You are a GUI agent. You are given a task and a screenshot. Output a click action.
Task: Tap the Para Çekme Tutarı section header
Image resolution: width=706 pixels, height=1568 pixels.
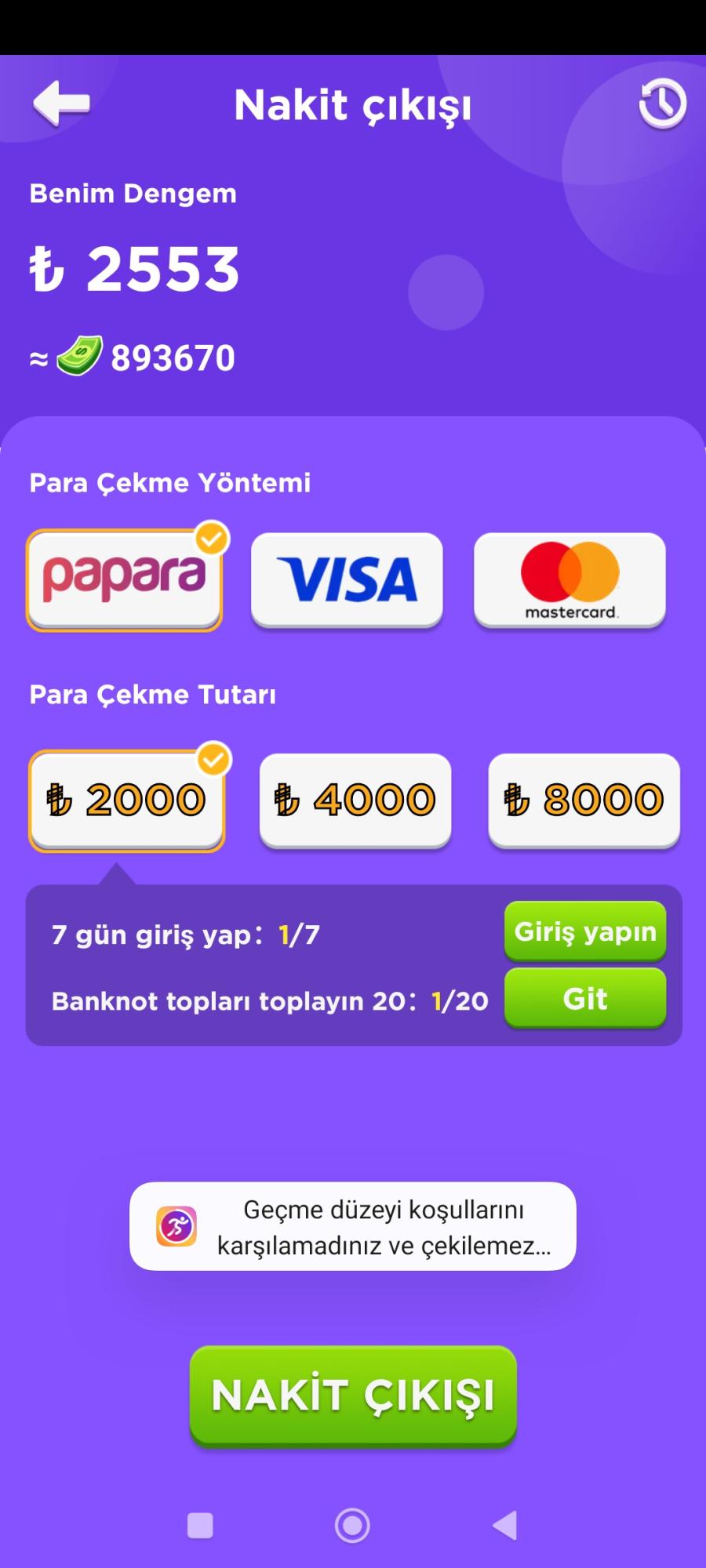click(x=151, y=694)
